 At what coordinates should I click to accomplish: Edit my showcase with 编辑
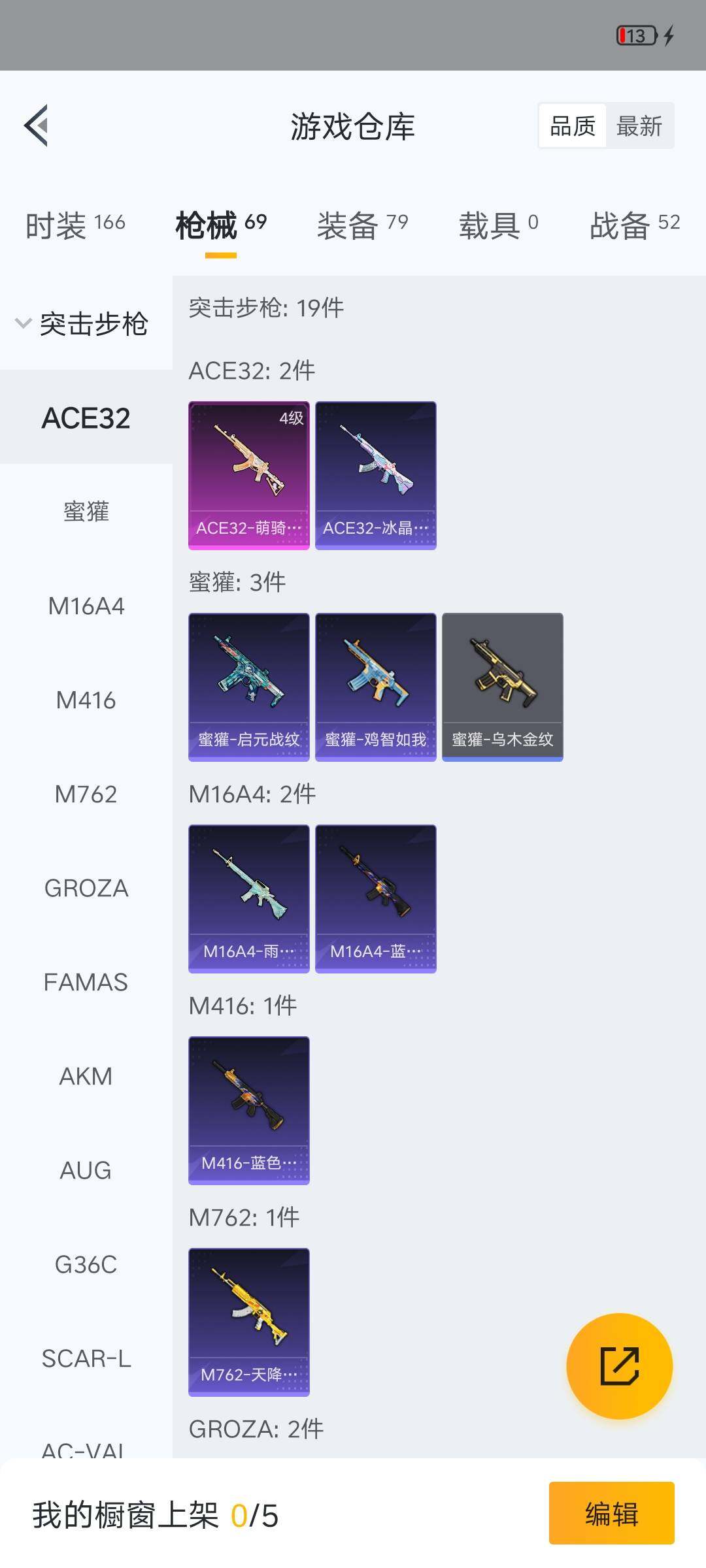(x=611, y=1514)
